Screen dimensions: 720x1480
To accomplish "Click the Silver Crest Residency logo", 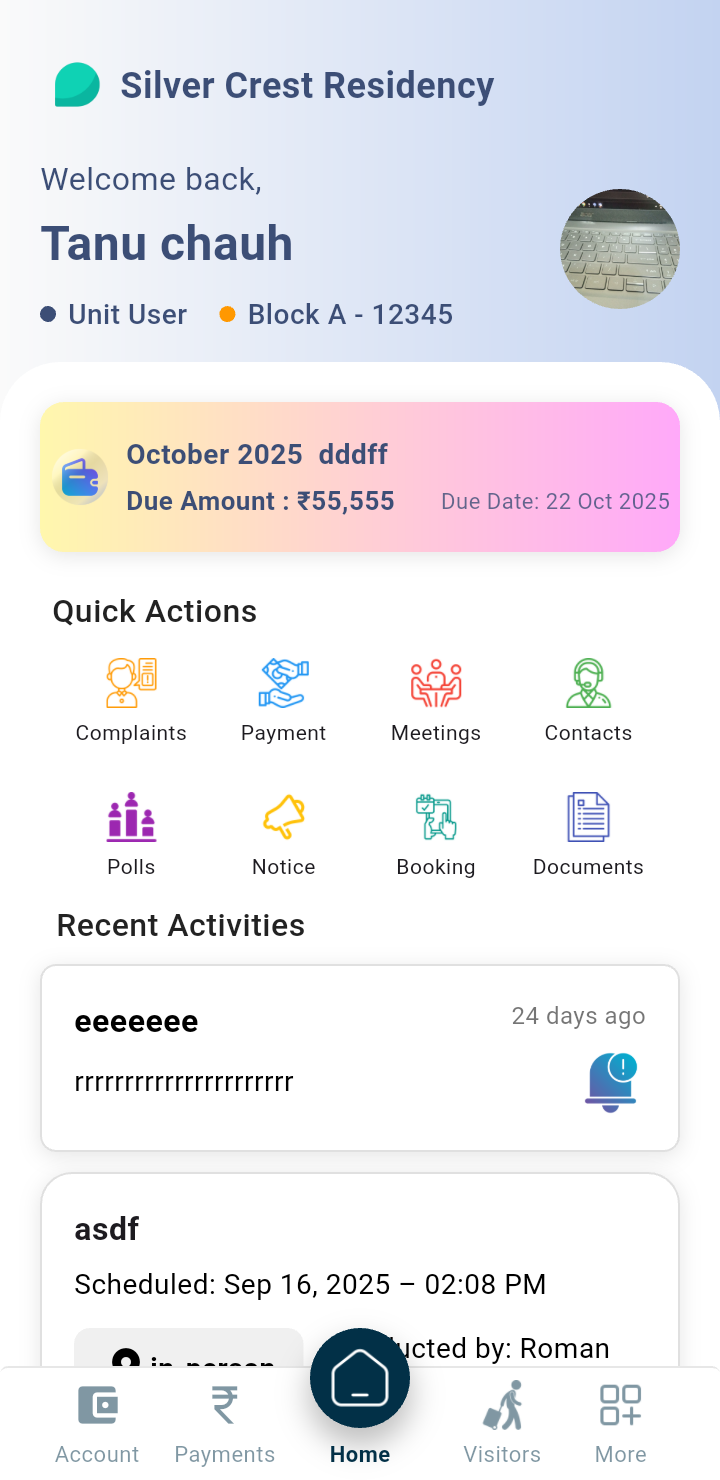I will (x=77, y=85).
